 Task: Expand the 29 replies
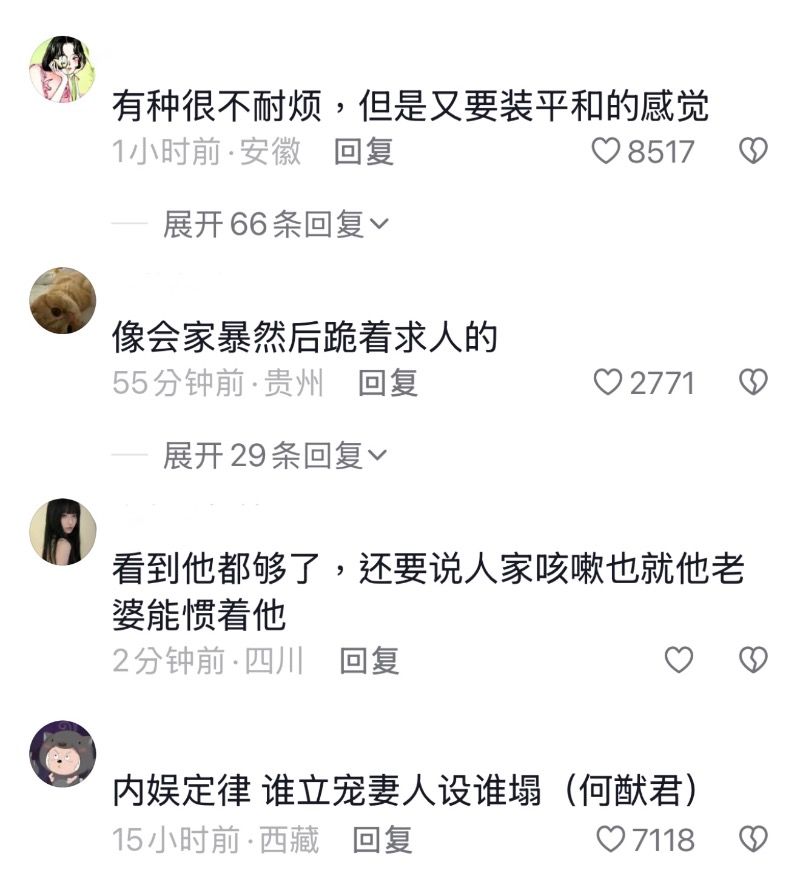275,456
